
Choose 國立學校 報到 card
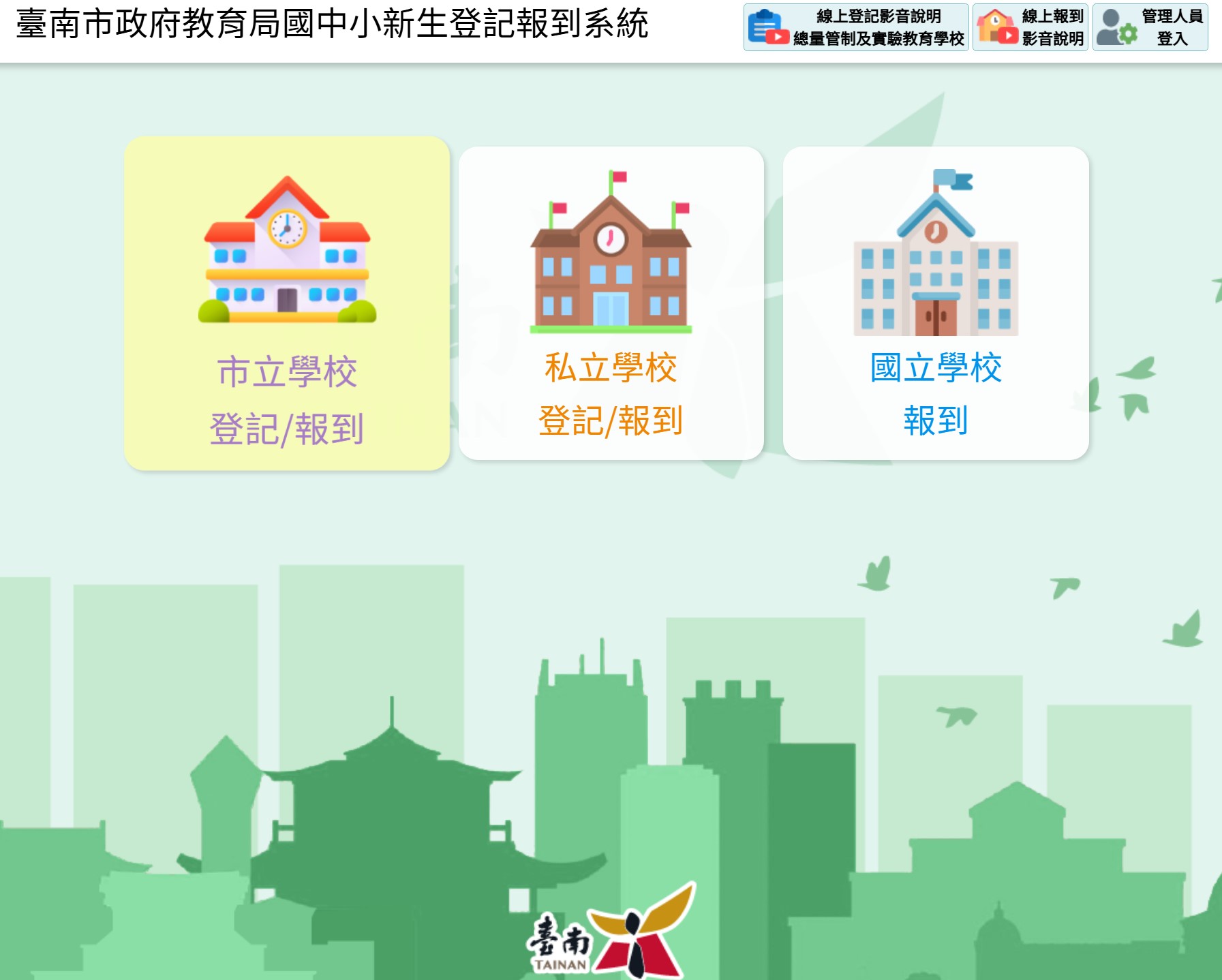(936, 304)
